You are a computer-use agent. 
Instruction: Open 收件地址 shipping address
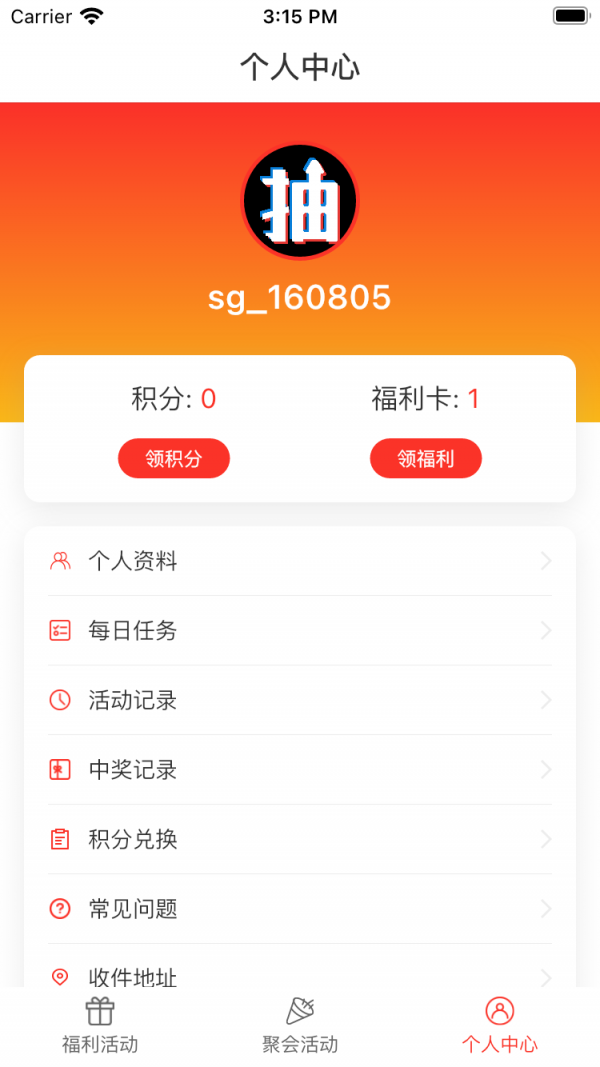pyautogui.click(x=300, y=974)
